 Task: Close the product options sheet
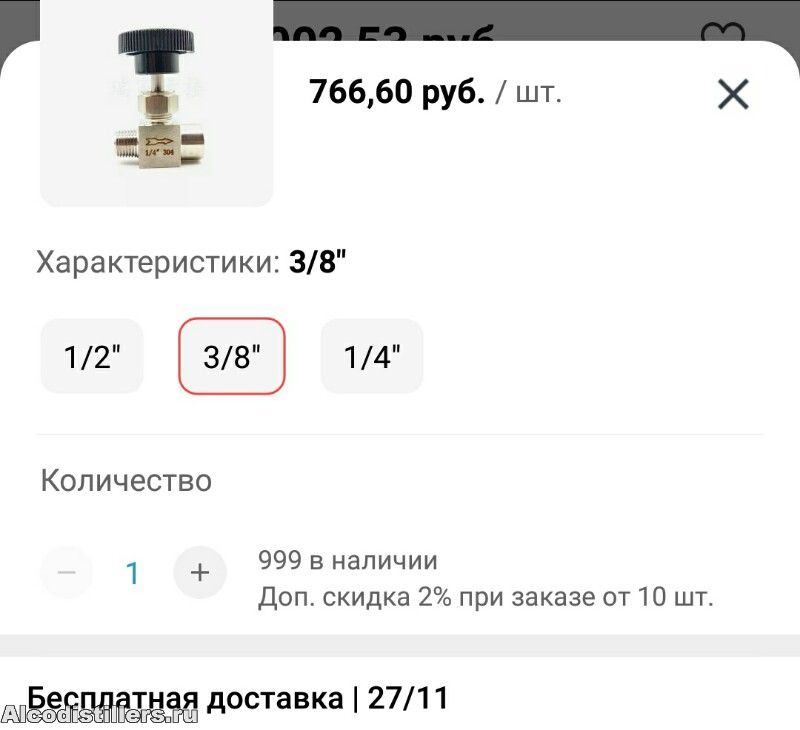click(733, 95)
